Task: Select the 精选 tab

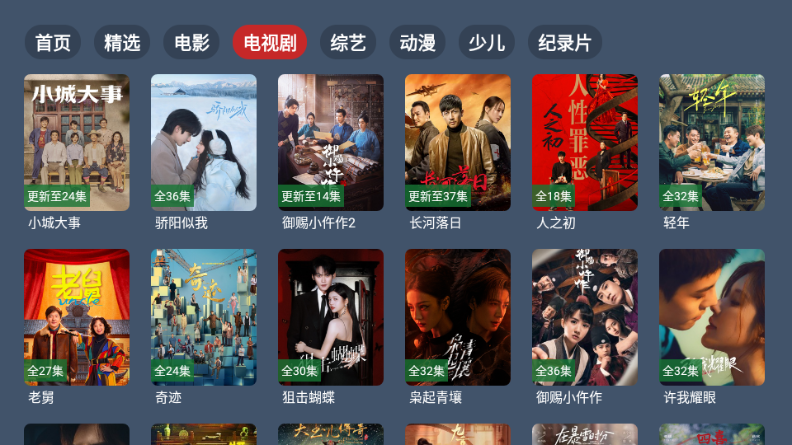Action: coord(122,43)
